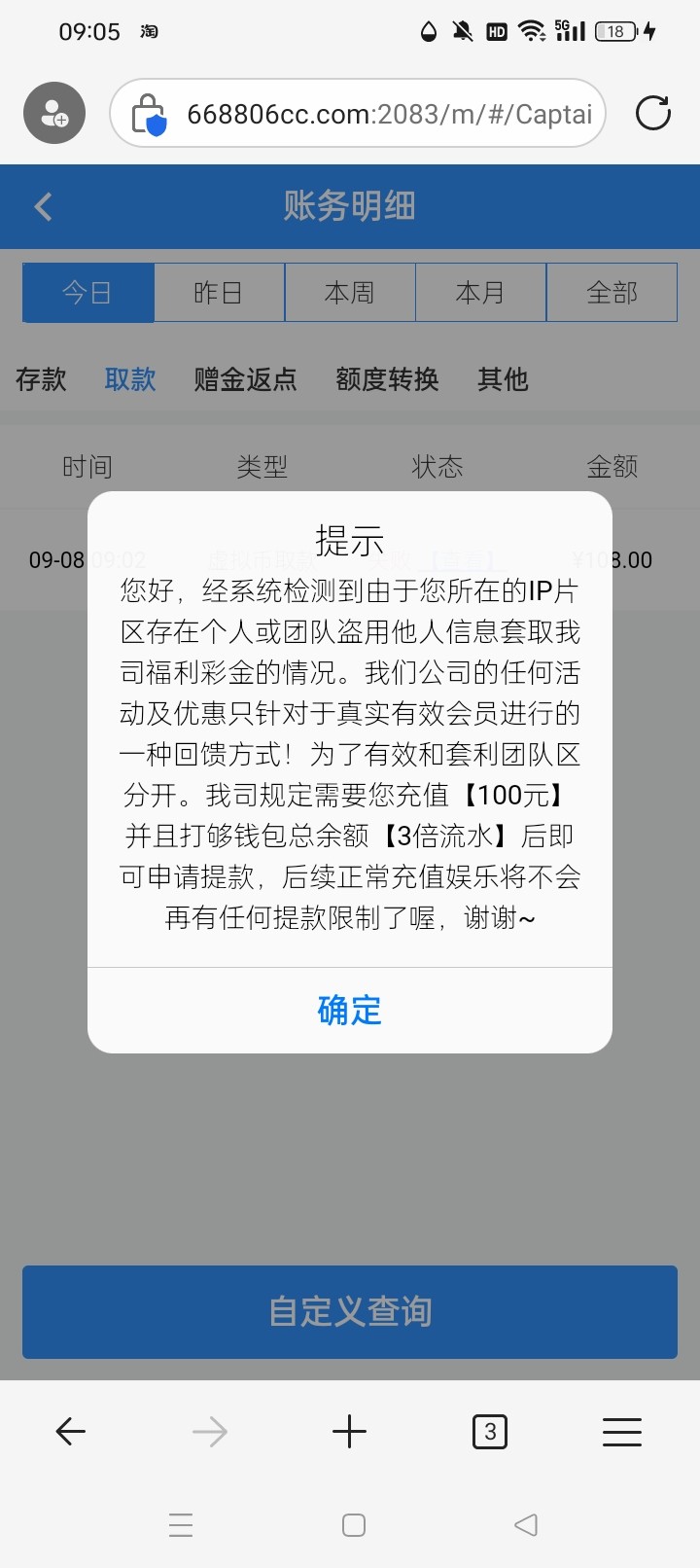Image resolution: width=700 pixels, height=1568 pixels.
Task: Switch to 昨日 date filter
Action: click(x=219, y=292)
